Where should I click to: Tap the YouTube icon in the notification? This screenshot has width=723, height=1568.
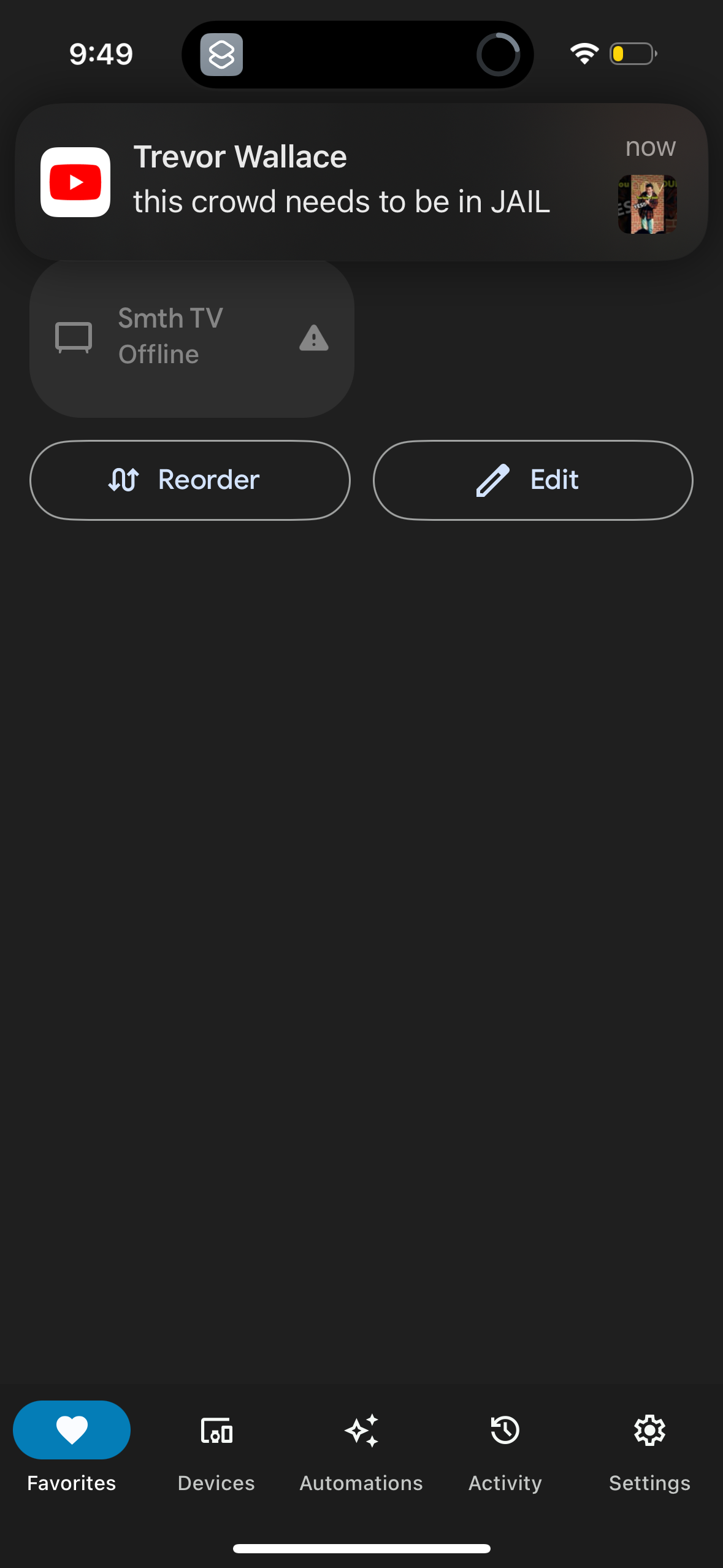coord(75,182)
